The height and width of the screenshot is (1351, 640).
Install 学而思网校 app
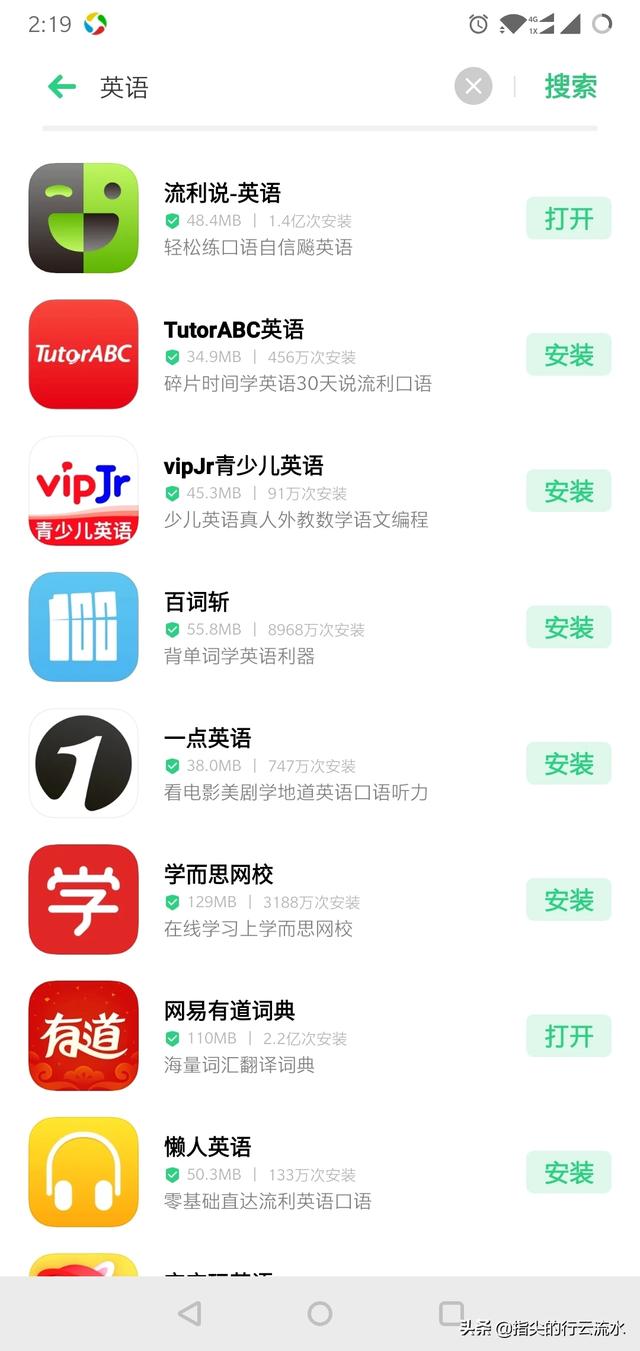point(568,900)
